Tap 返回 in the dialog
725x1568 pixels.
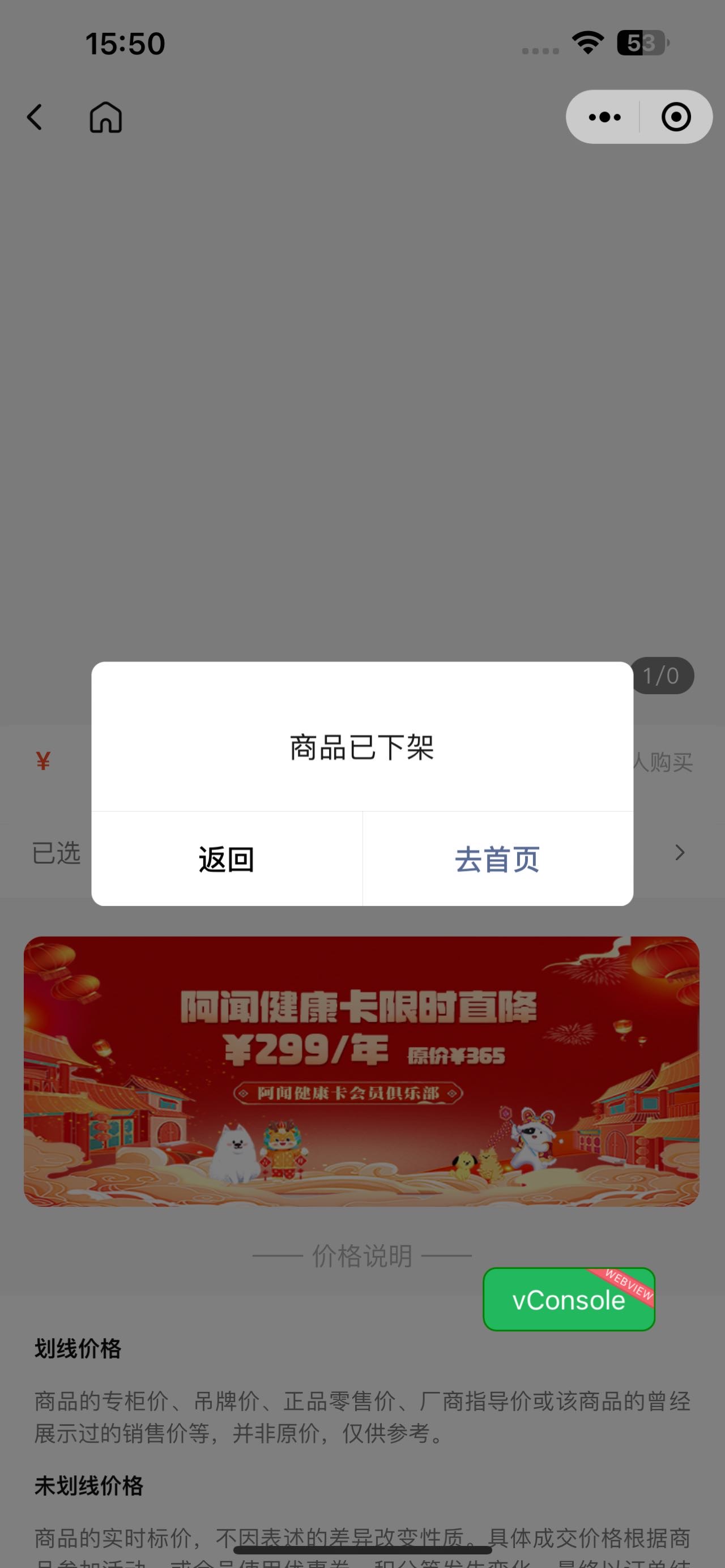pyautogui.click(x=227, y=859)
